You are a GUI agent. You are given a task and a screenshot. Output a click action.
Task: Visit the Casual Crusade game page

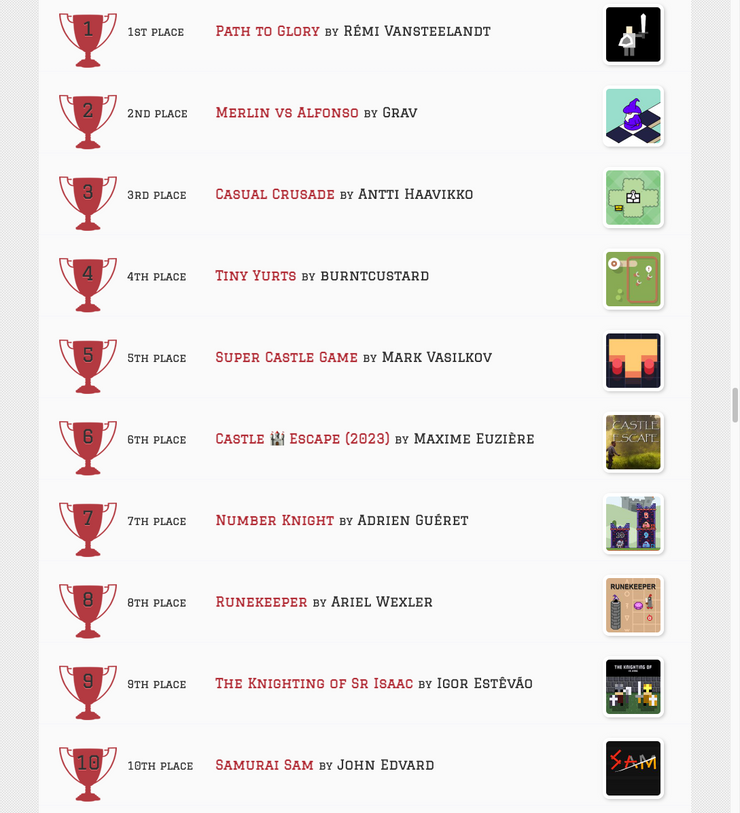click(274, 194)
